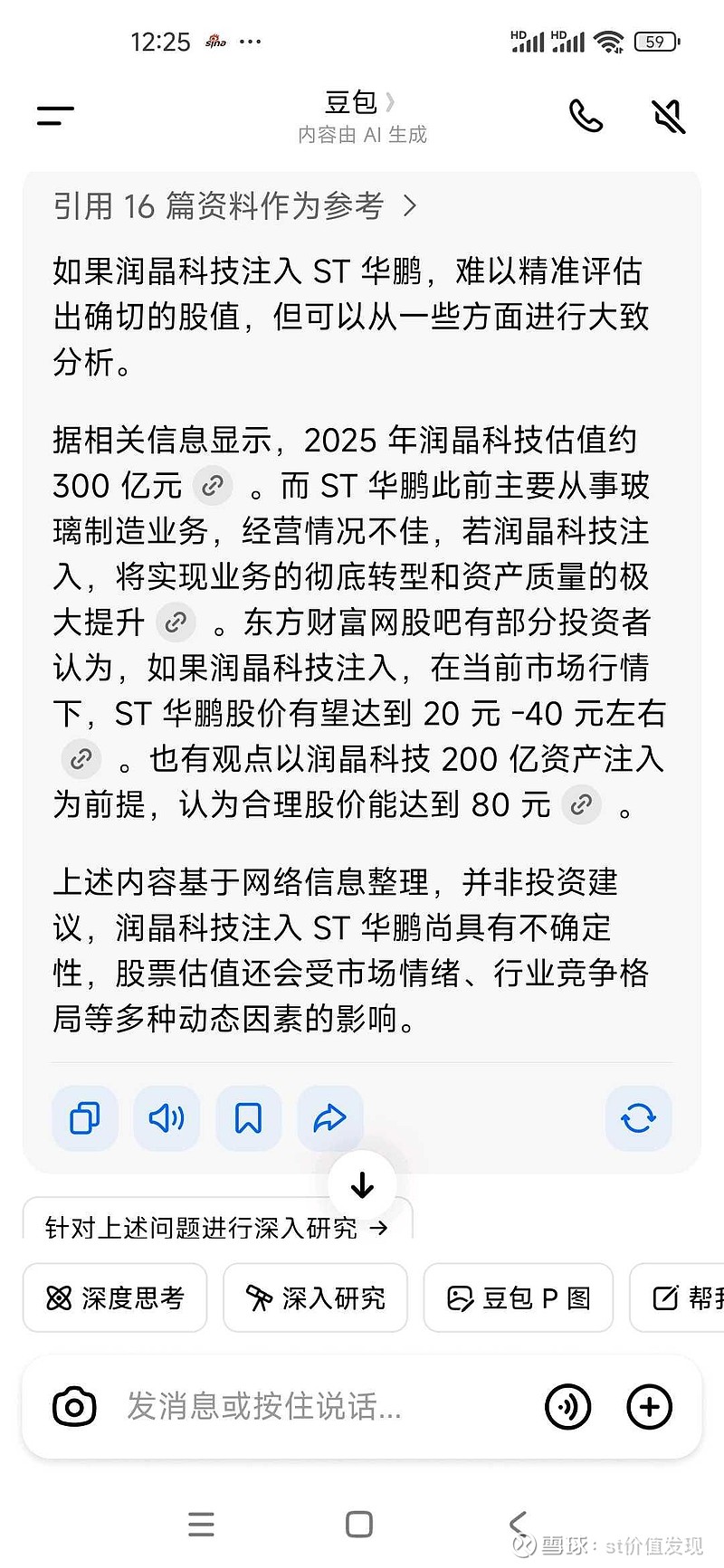The image size is (724, 1568).
Task: Open citation link after 大提升
Action: tap(176, 622)
